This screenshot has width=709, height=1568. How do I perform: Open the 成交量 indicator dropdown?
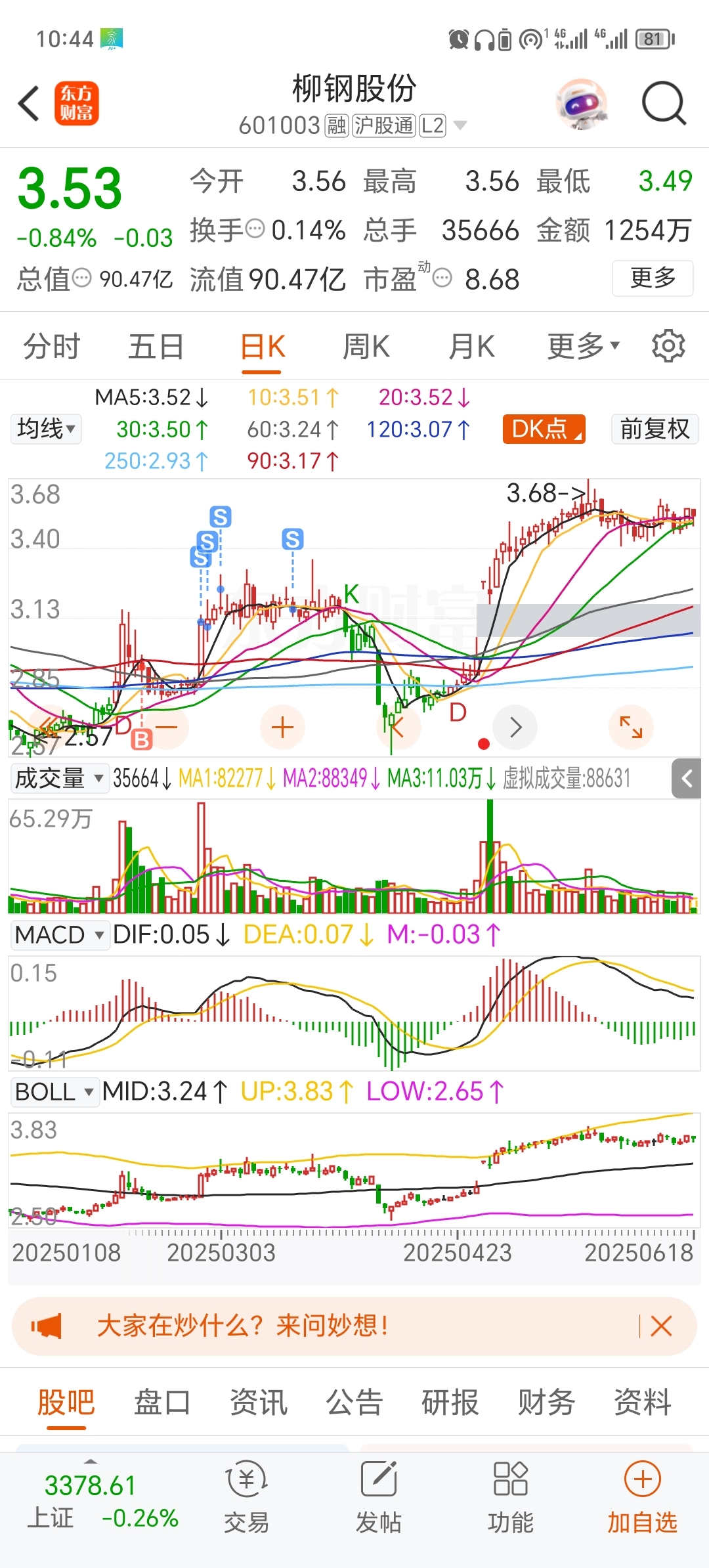click(x=59, y=778)
